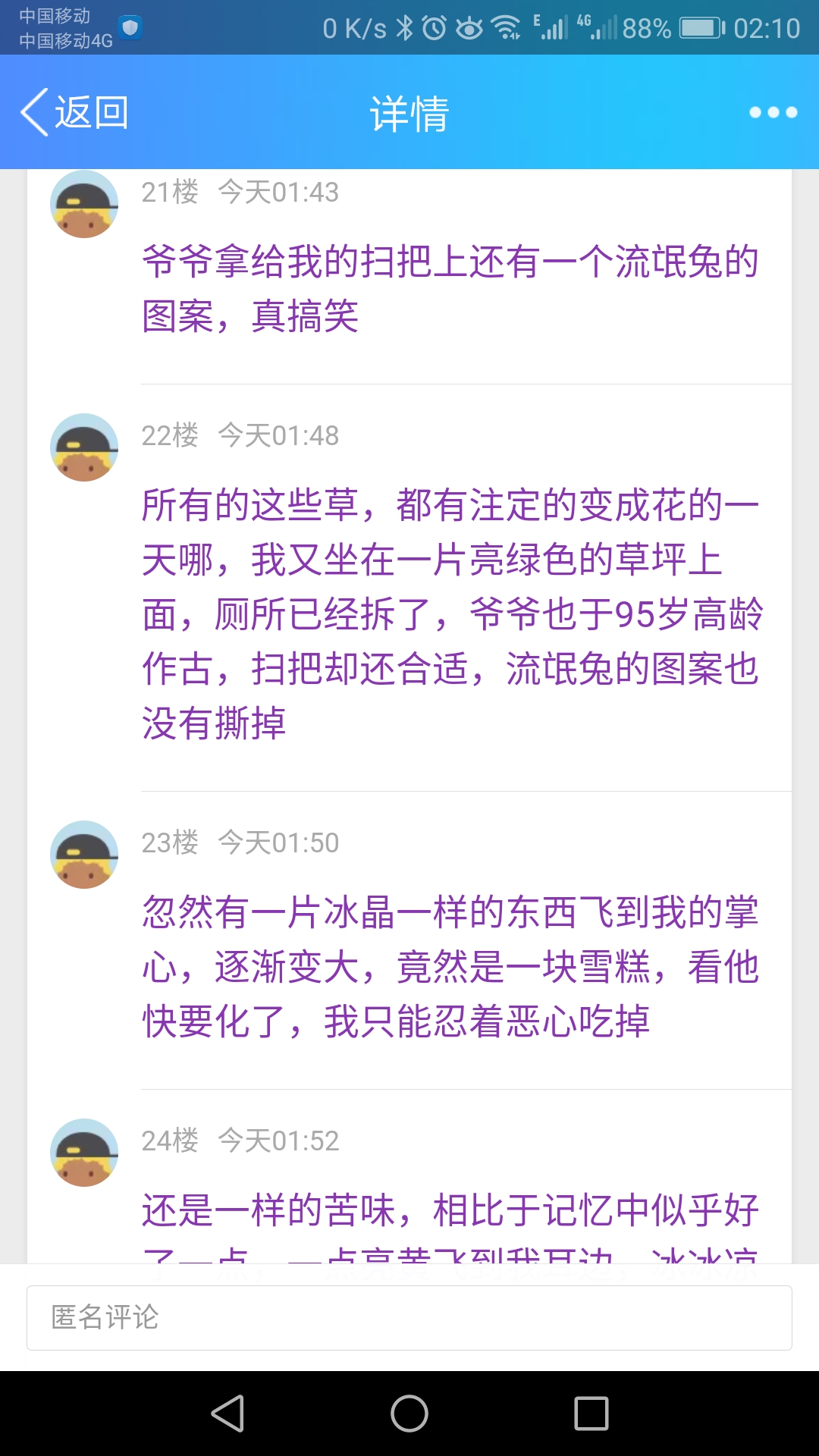Go back with the 返回 button
819x1456 pixels.
(74, 112)
